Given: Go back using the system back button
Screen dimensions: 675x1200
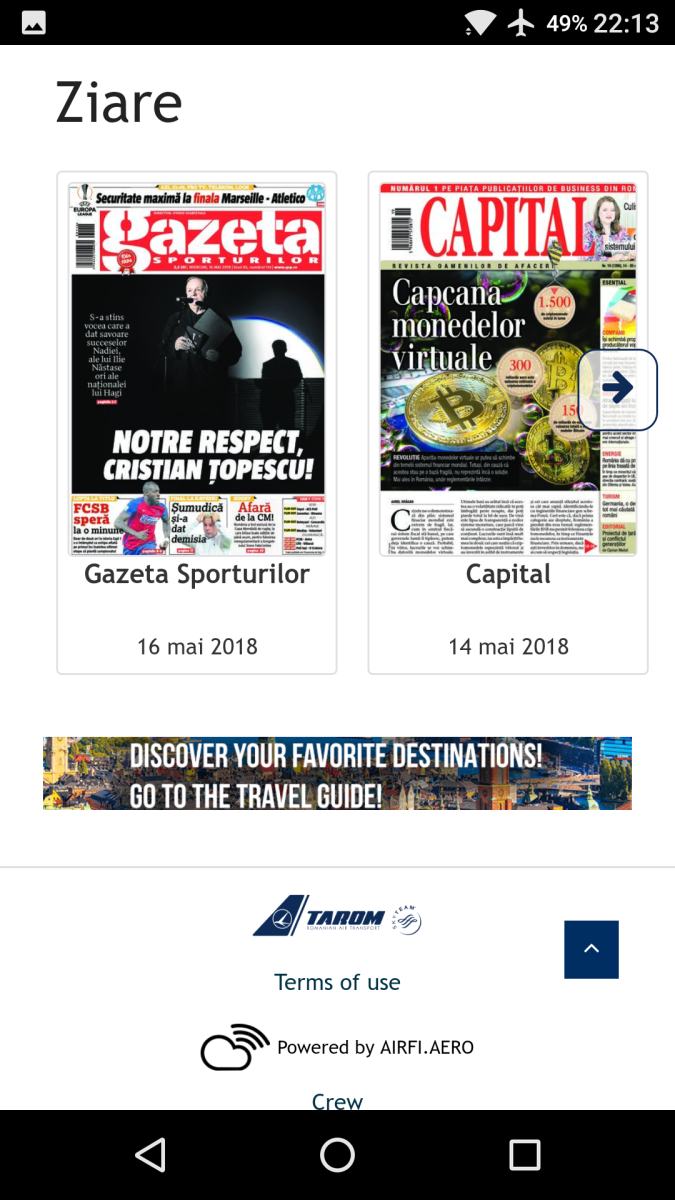Looking at the screenshot, I should [x=150, y=1155].
